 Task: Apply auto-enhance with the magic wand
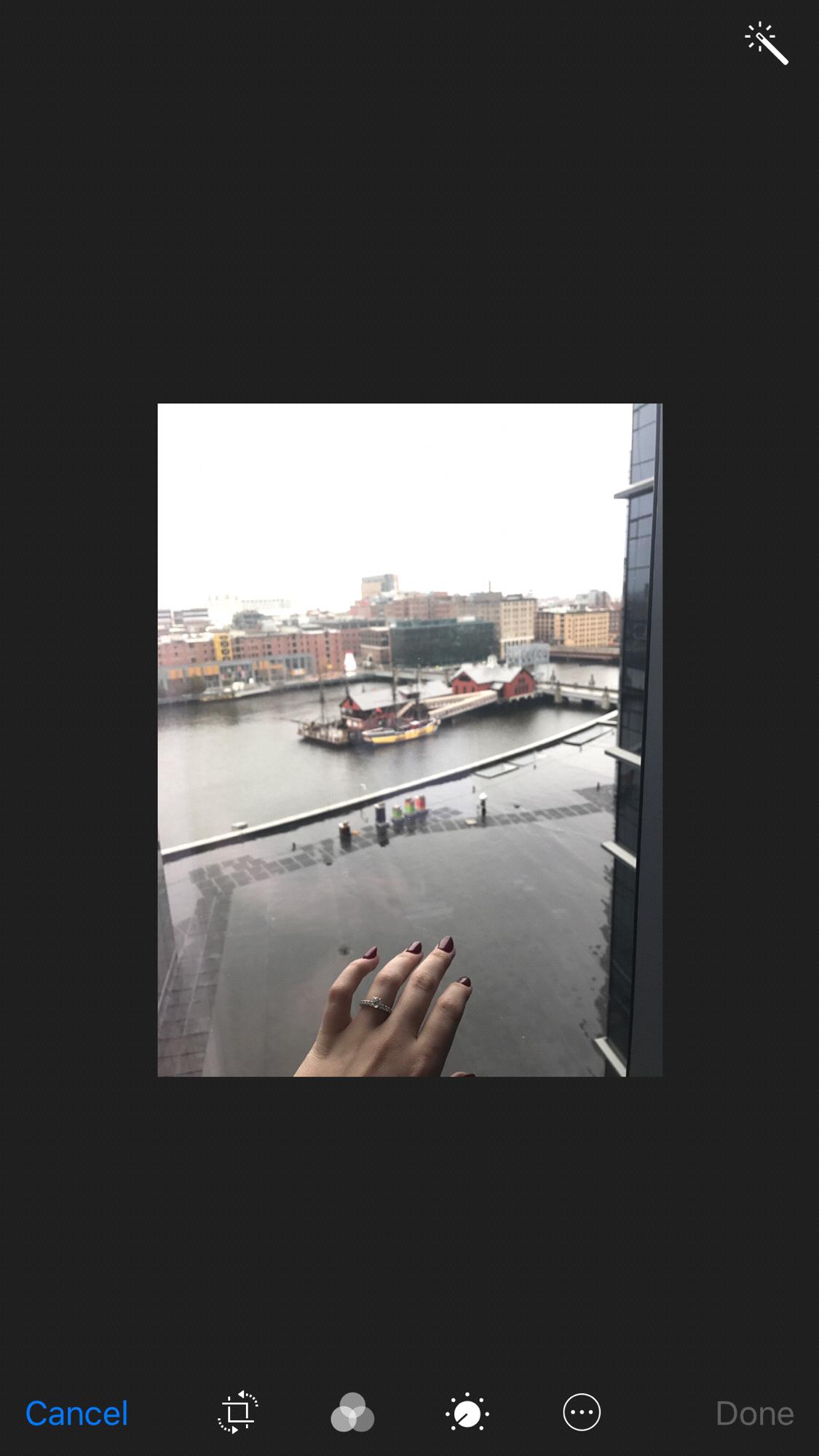pyautogui.click(x=767, y=44)
